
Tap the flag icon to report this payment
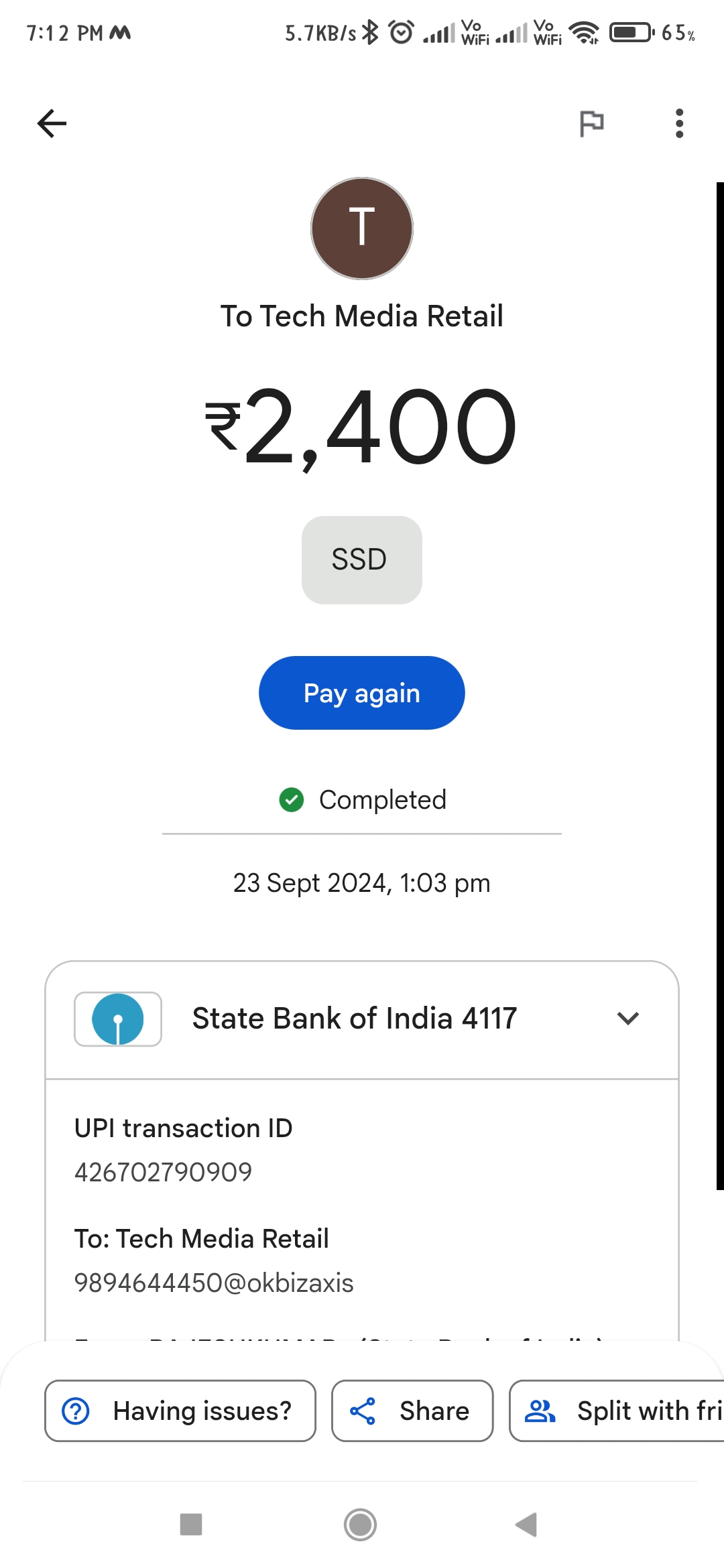591,124
